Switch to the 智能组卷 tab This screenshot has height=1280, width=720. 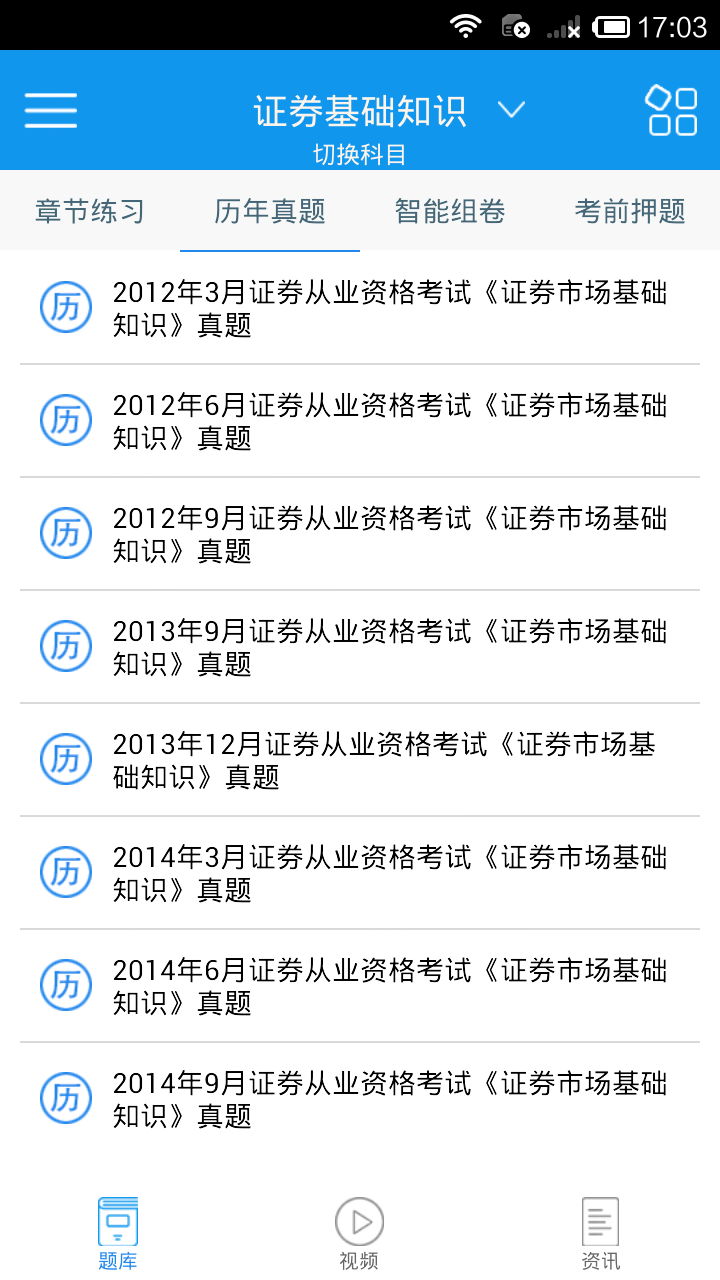450,211
